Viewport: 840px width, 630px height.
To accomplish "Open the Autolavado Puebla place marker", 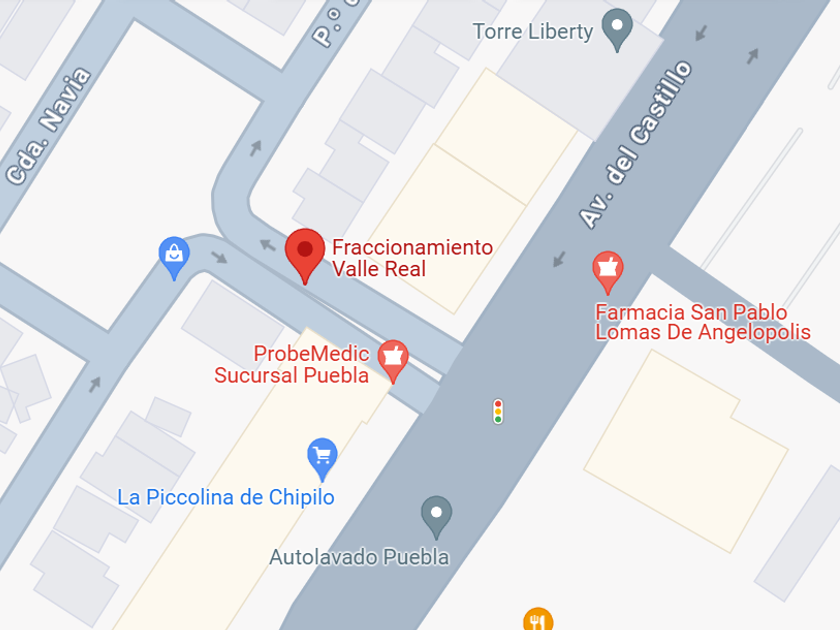I will (436, 517).
